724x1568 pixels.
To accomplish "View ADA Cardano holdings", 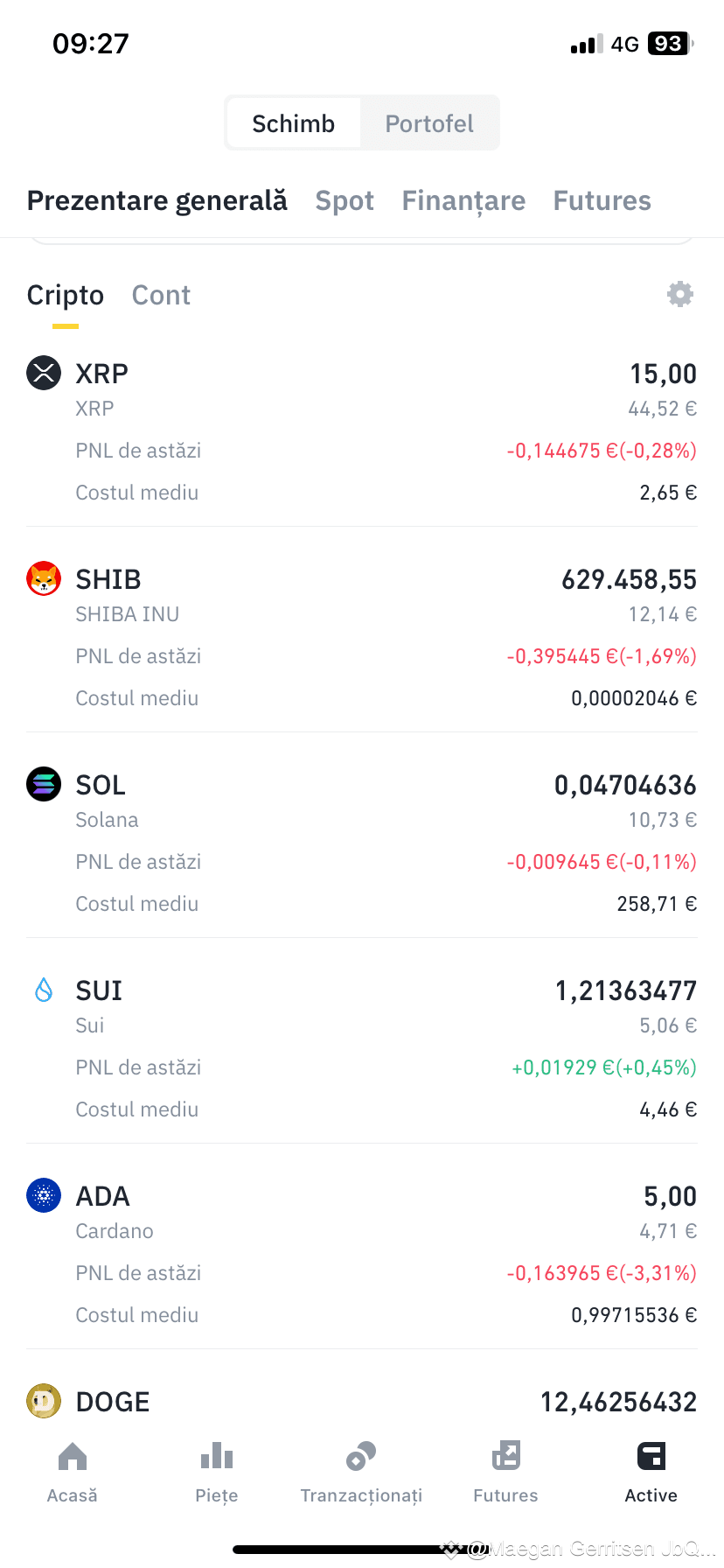I will (362, 1255).
